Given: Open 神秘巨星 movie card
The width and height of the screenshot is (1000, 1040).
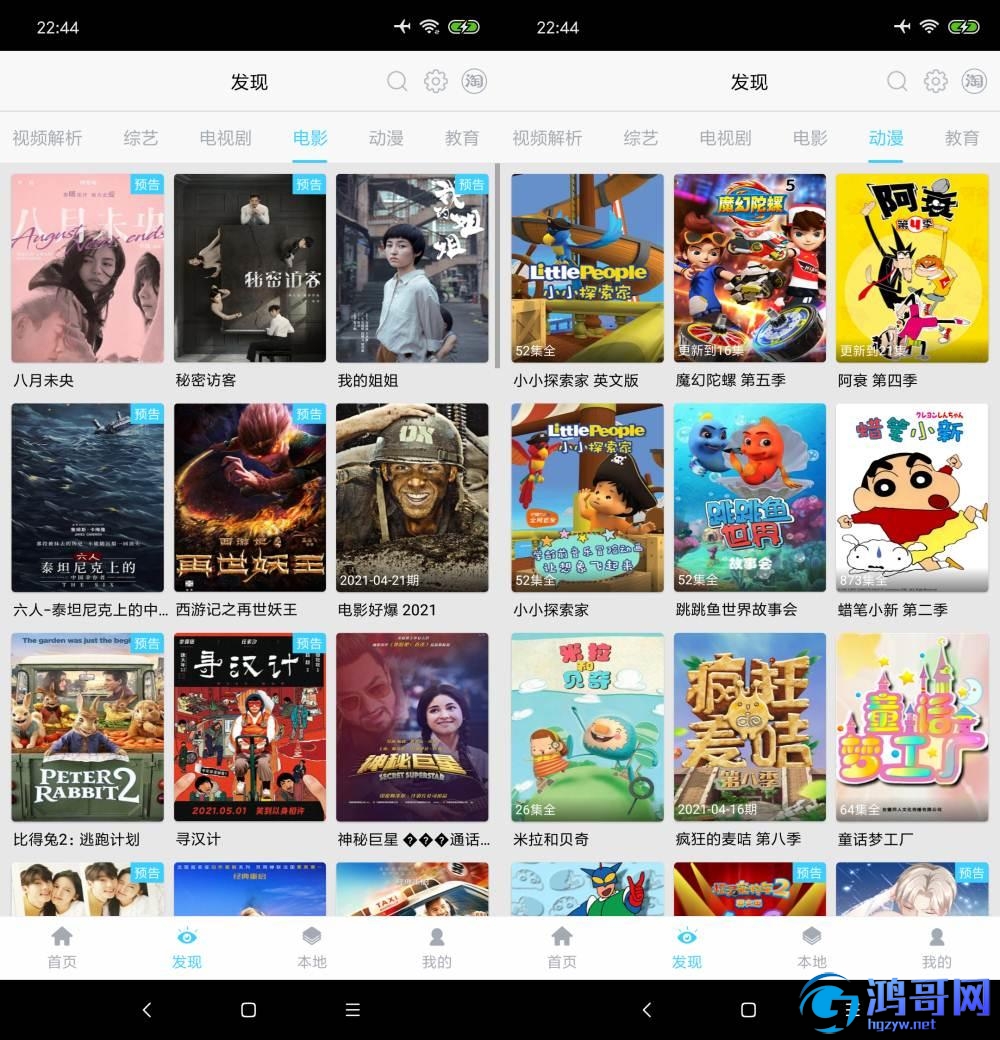Looking at the screenshot, I should click(x=412, y=727).
